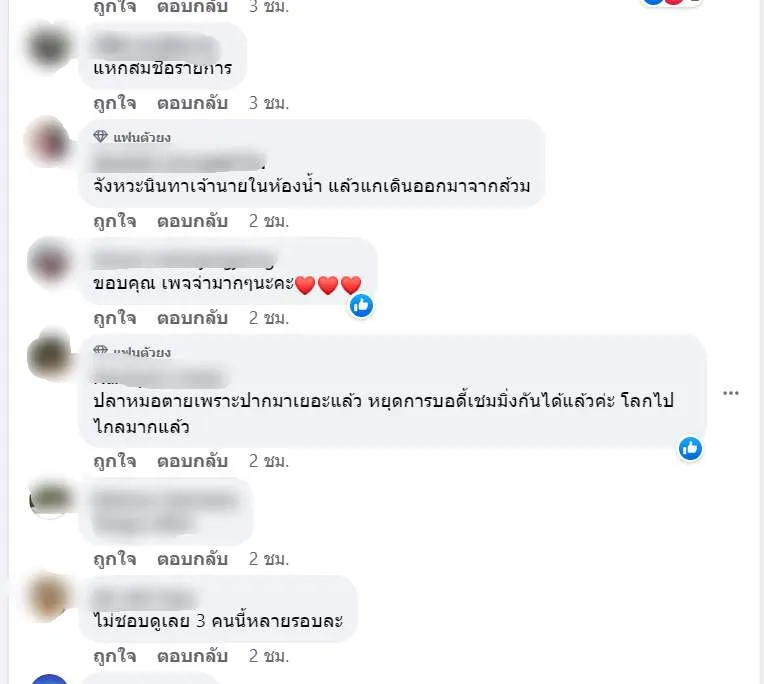Like the 'ปลาหมอตายเพราะปาก' comment
Screen dimensions: 764x684
114,460
